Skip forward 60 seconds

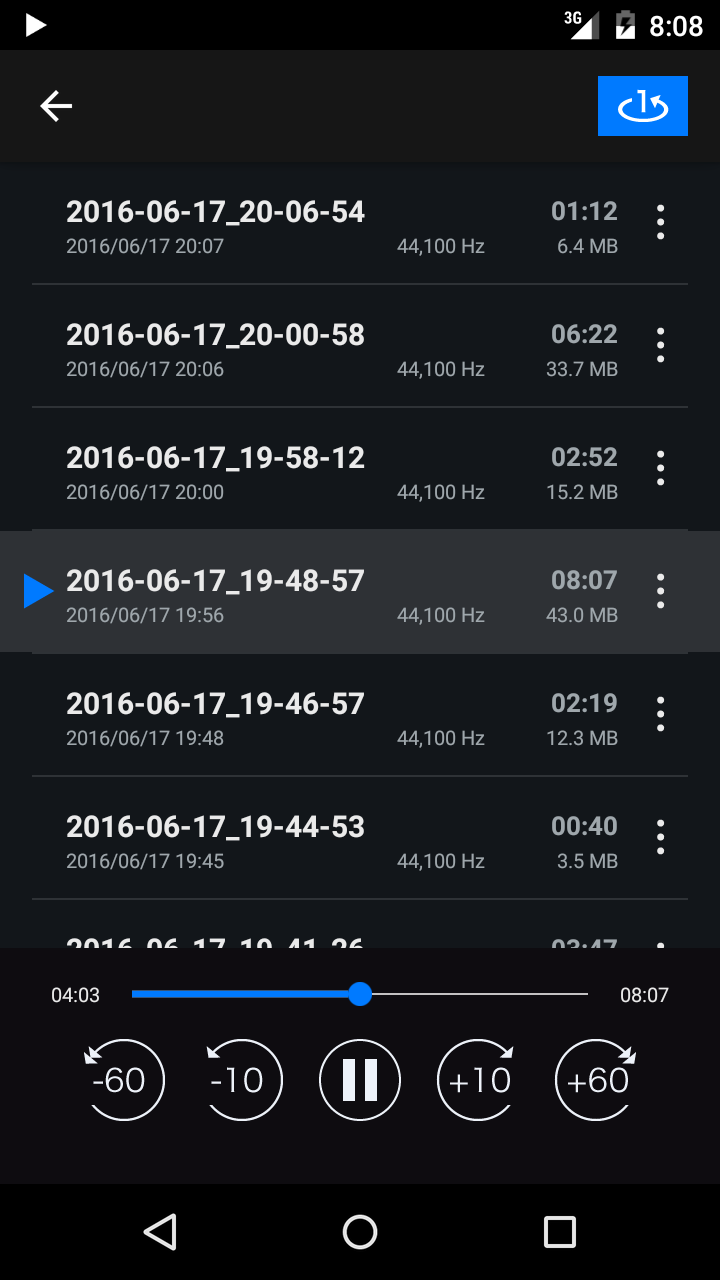[596, 1080]
